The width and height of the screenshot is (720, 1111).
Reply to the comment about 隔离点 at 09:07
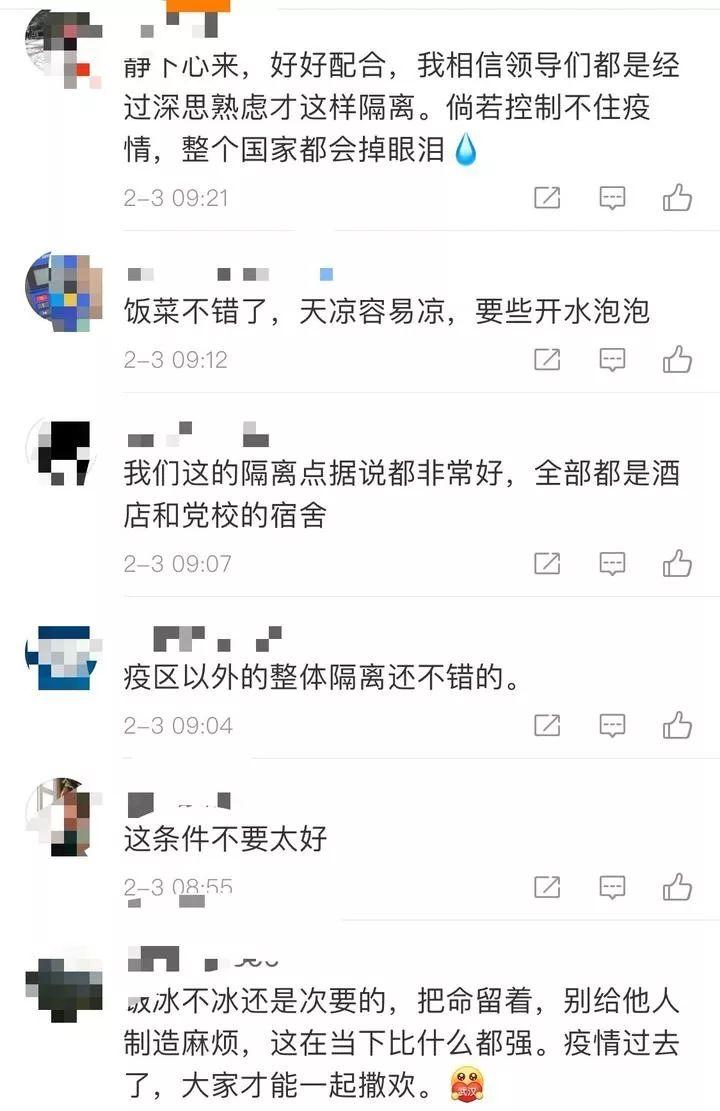point(612,563)
